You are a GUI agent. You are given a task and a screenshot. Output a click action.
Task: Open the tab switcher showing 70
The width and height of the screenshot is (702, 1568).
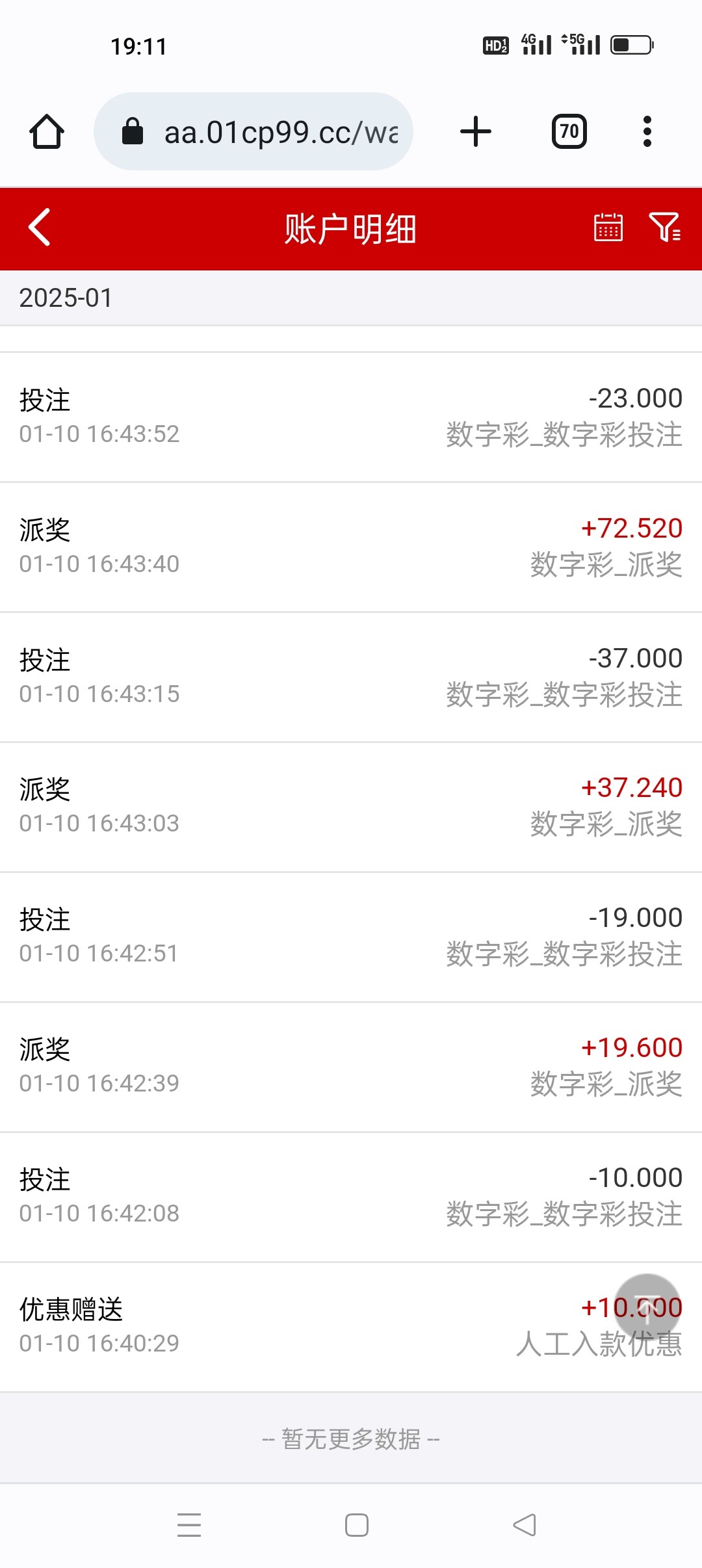point(569,132)
